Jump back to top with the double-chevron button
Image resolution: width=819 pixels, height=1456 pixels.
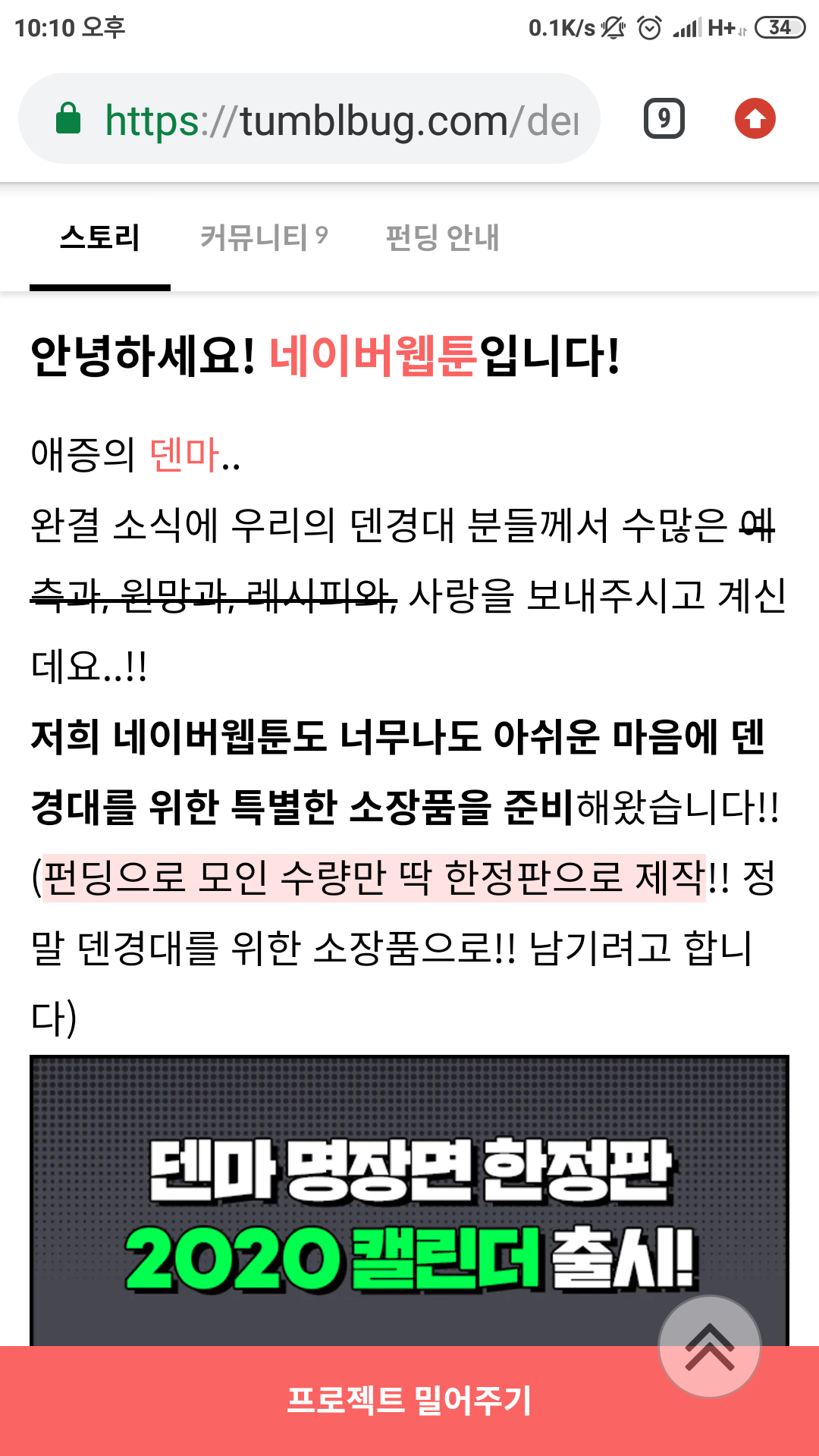pos(710,1347)
